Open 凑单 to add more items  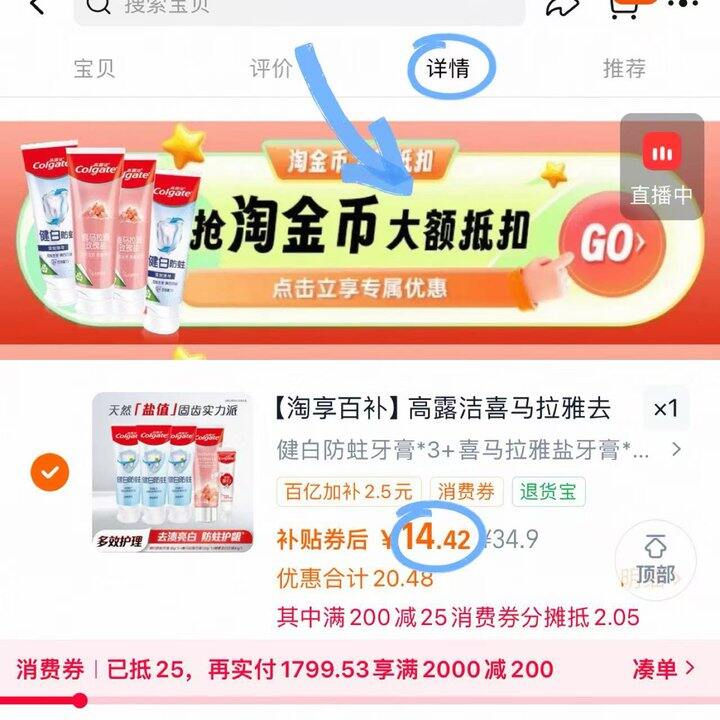point(663,669)
